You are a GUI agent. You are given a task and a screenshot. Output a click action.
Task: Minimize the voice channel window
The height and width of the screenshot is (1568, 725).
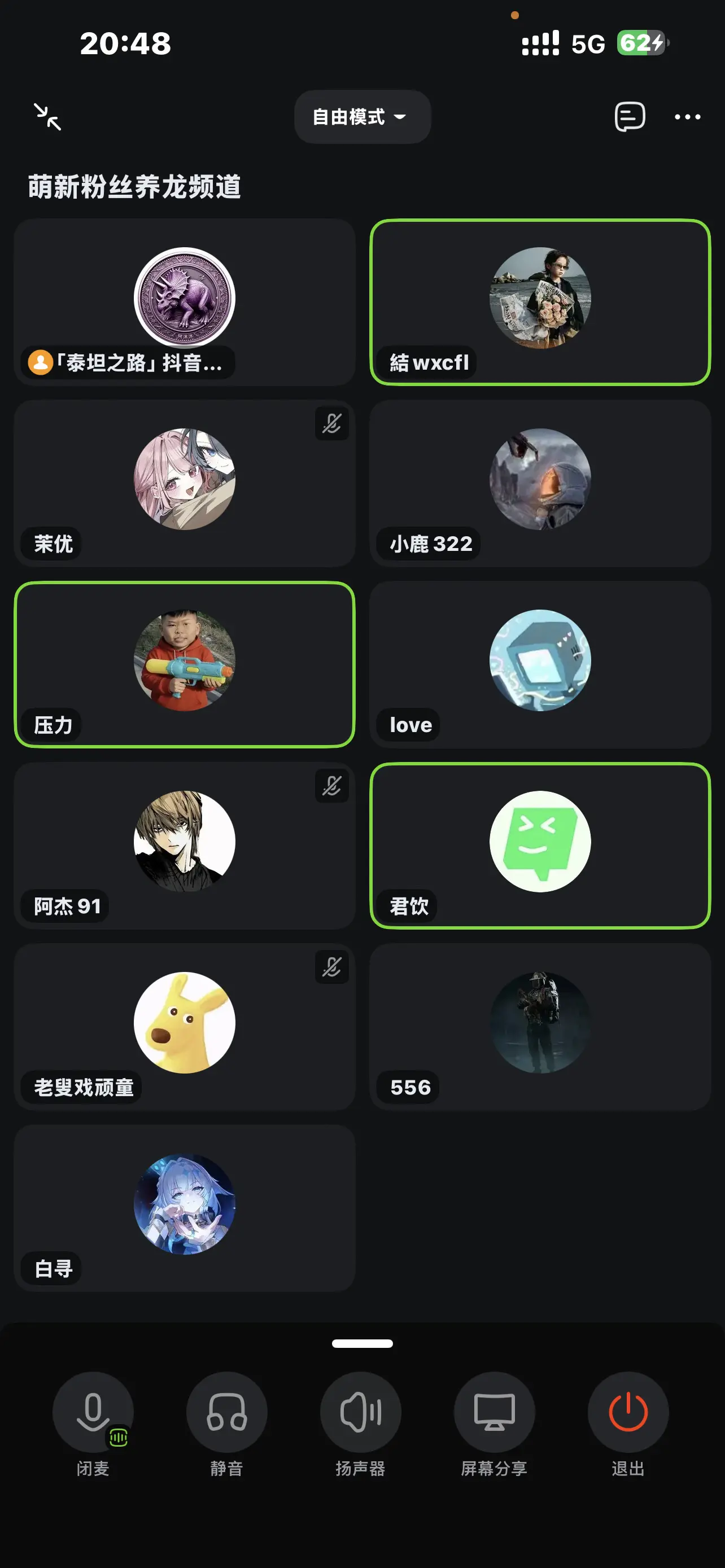pos(47,117)
